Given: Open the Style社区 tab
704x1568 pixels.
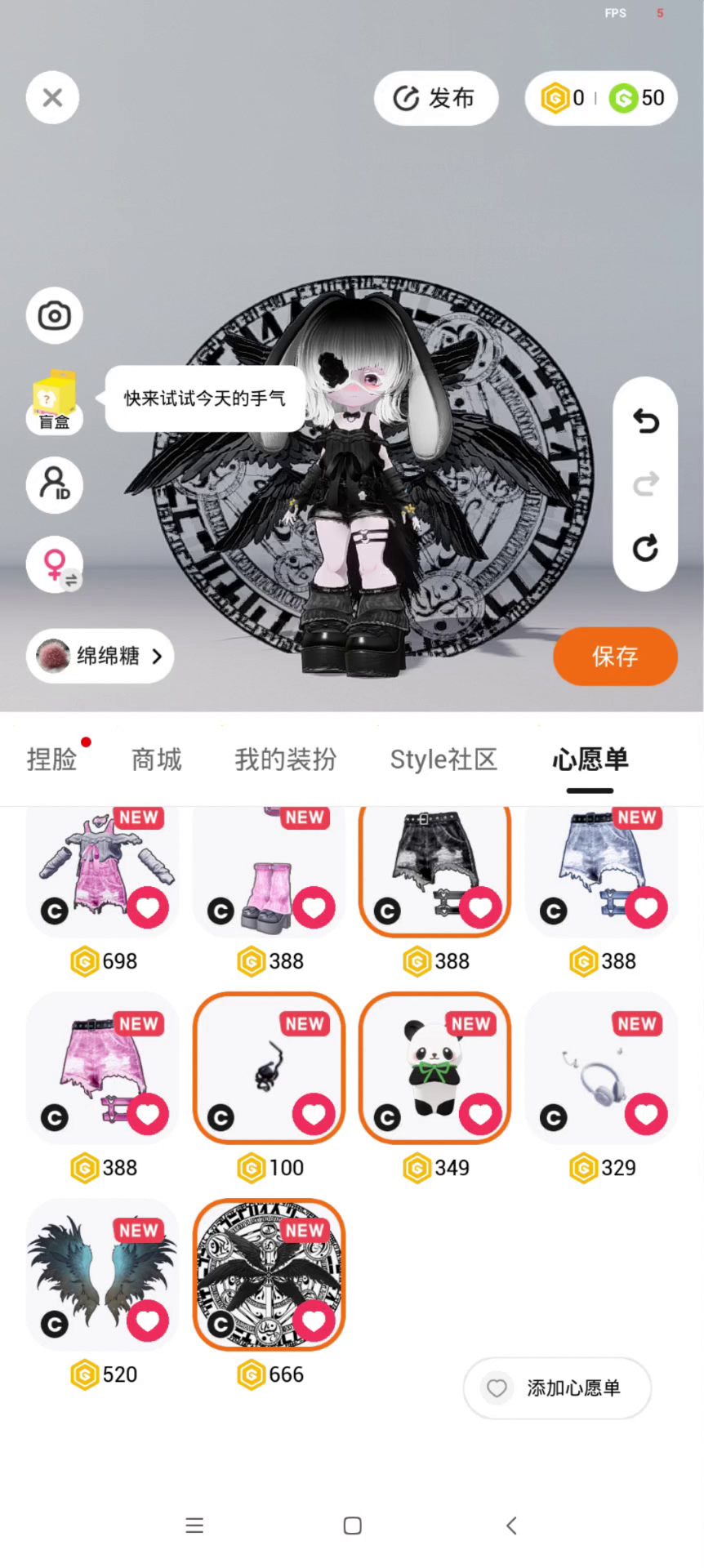Looking at the screenshot, I should pos(443,759).
